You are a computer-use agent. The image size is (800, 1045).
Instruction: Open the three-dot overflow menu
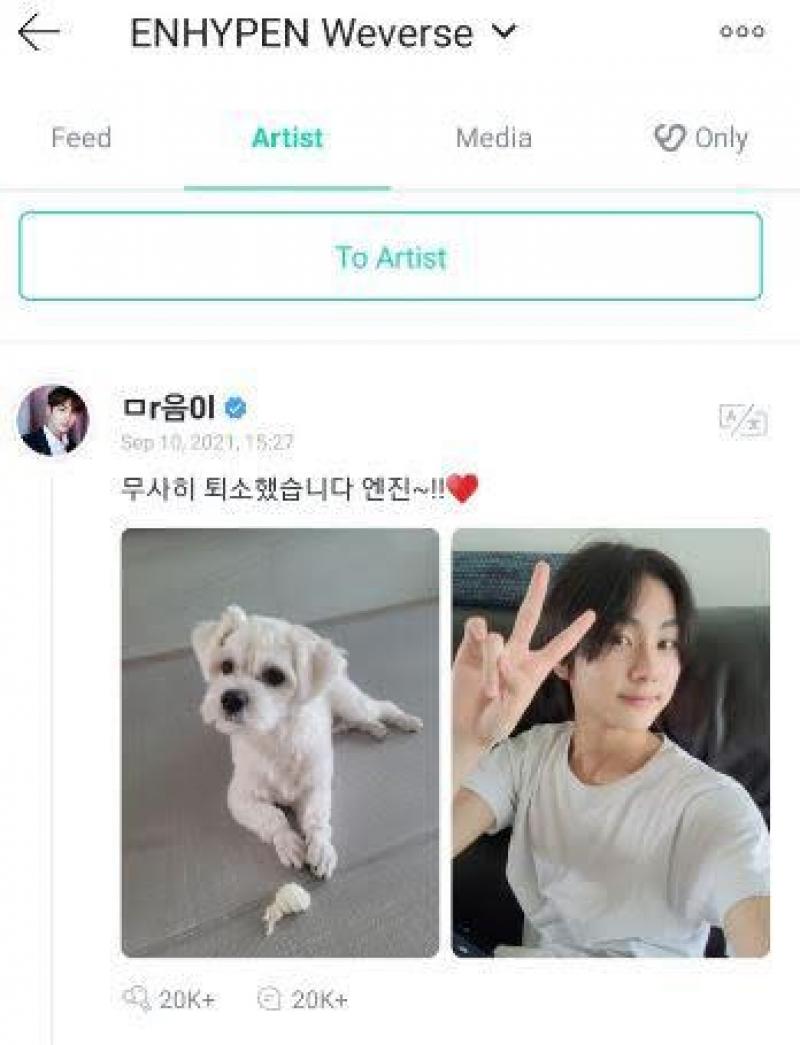(742, 32)
